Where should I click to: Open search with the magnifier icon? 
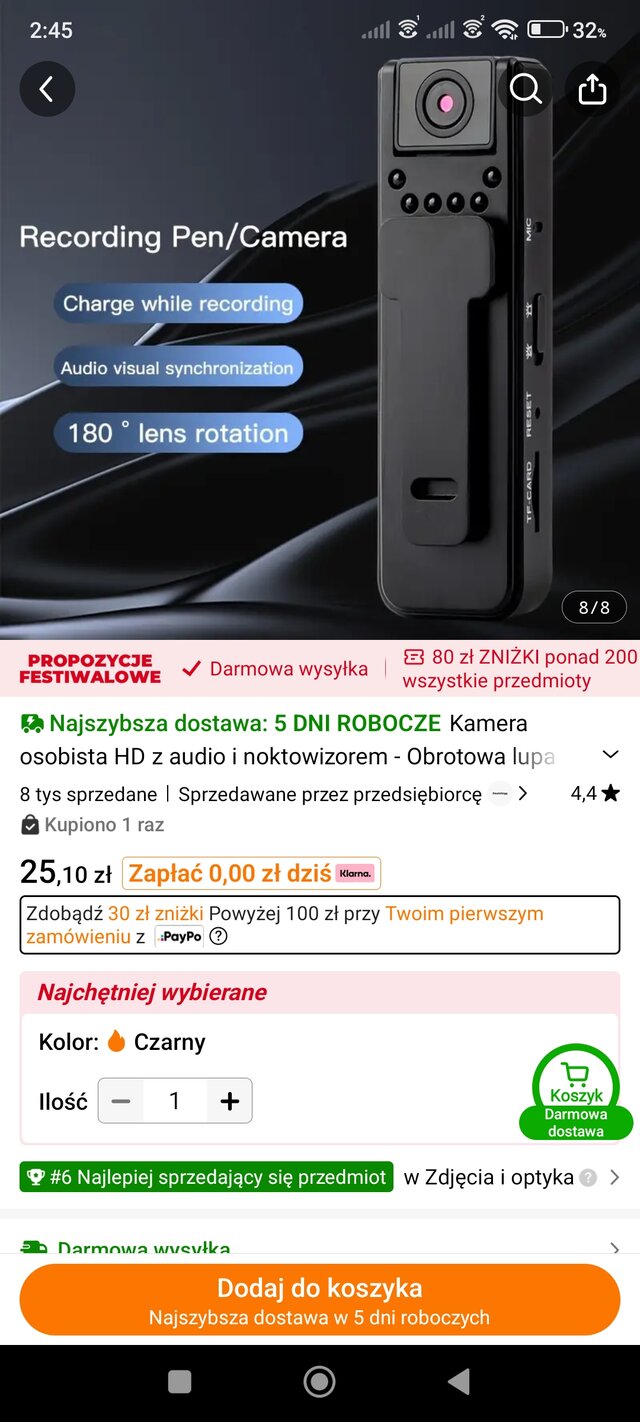click(x=525, y=89)
